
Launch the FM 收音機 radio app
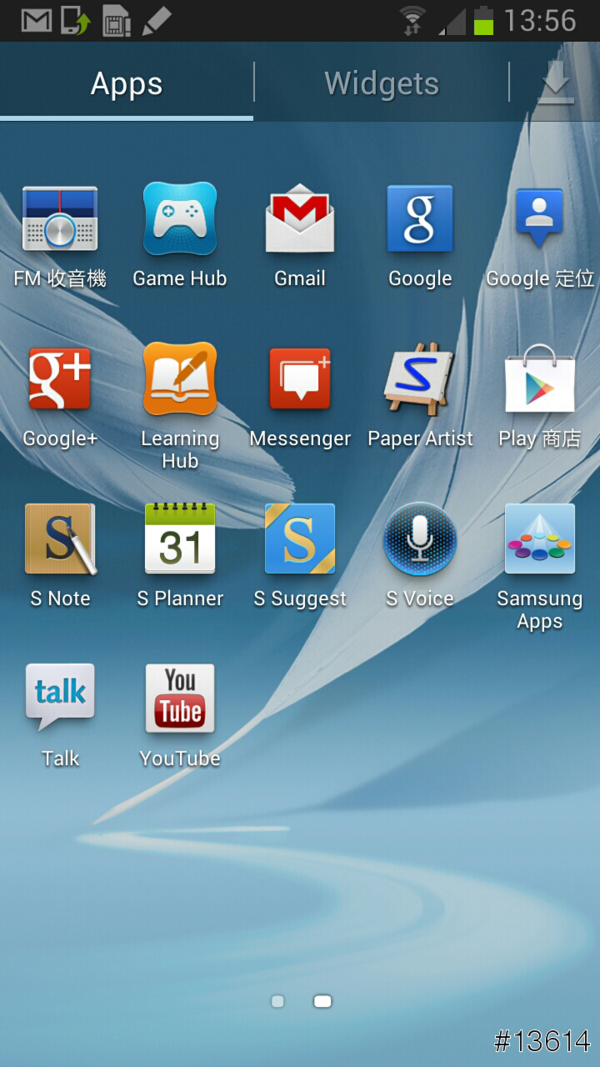pyautogui.click(x=60, y=219)
